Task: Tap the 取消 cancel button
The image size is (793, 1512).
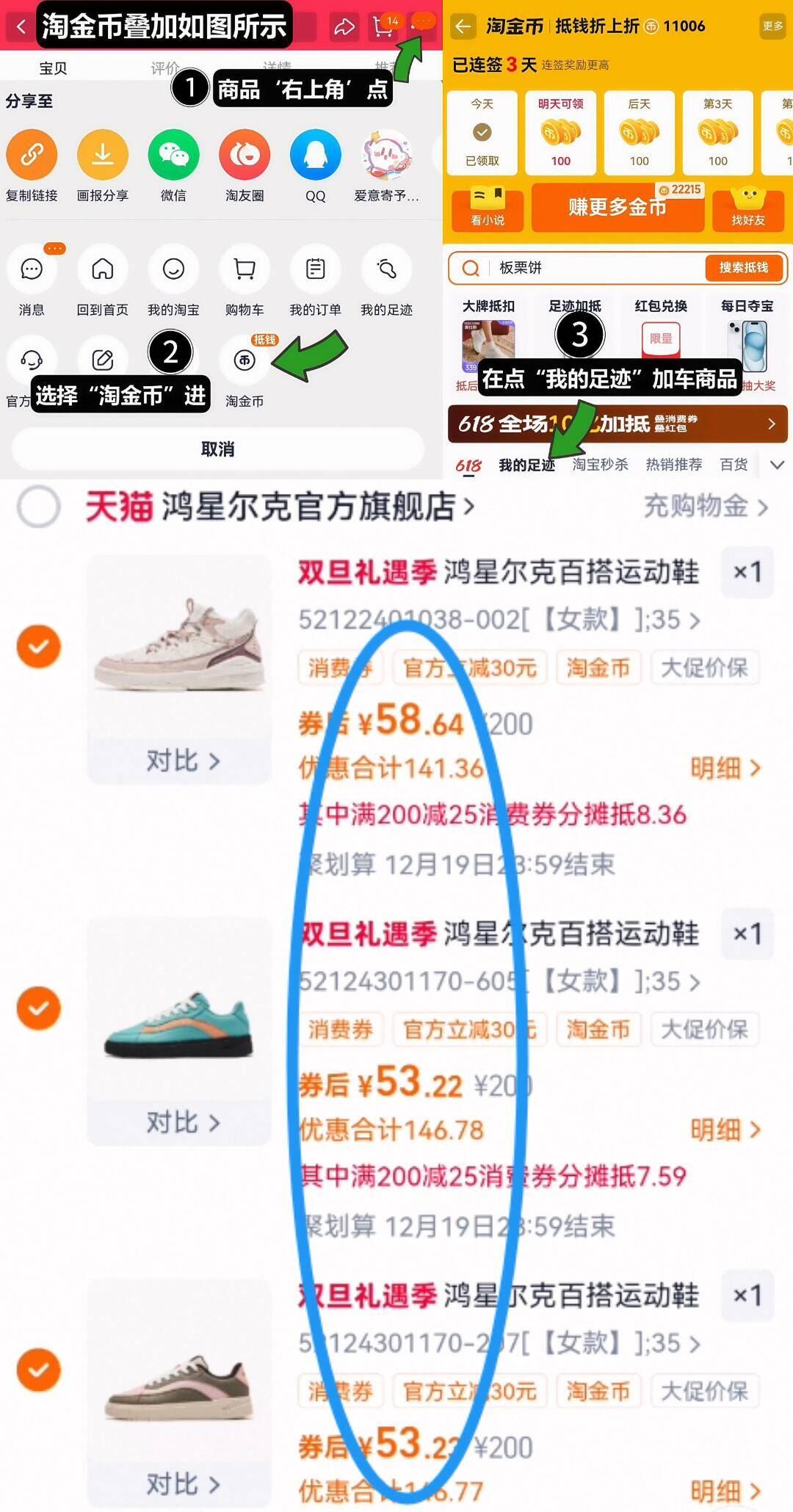Action: [x=218, y=448]
